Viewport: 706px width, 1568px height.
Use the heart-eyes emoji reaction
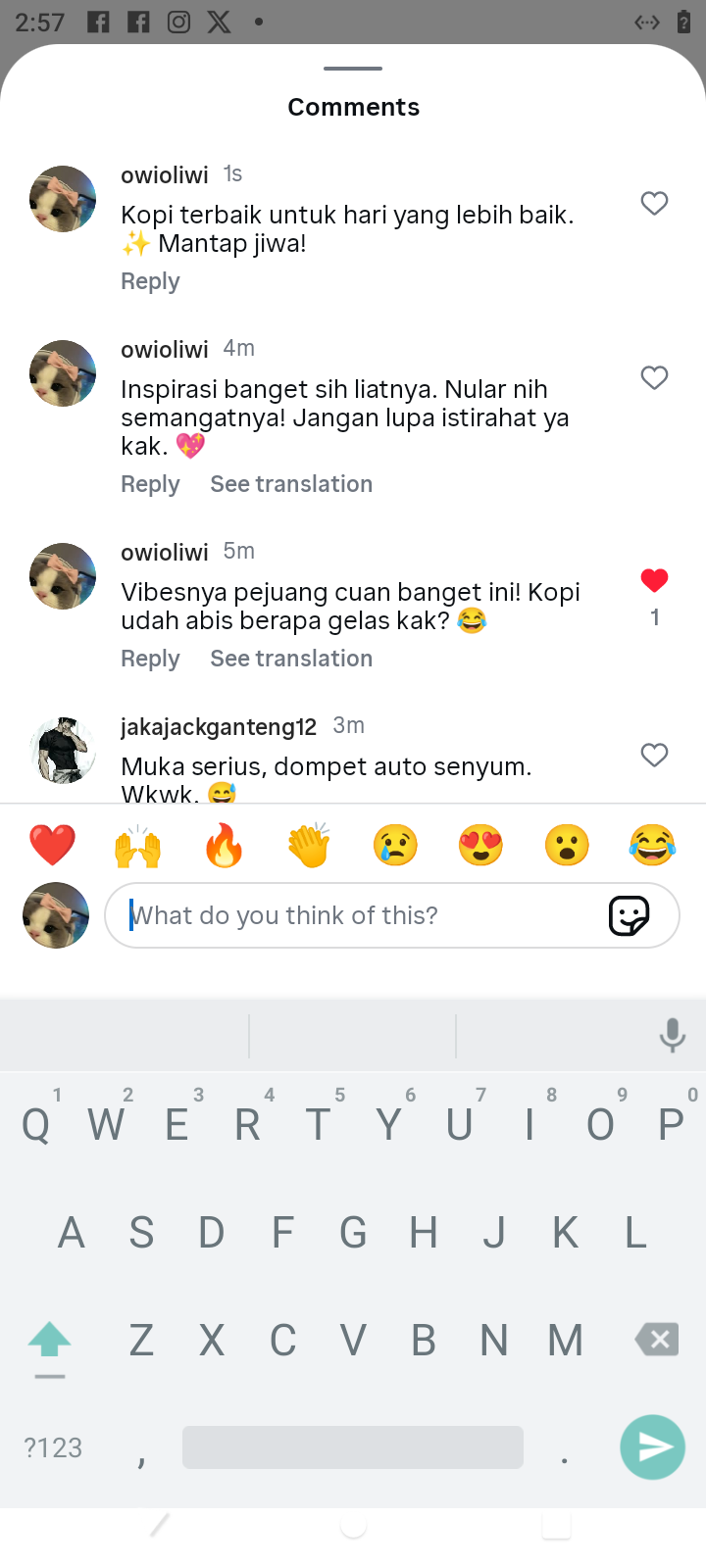click(x=480, y=845)
